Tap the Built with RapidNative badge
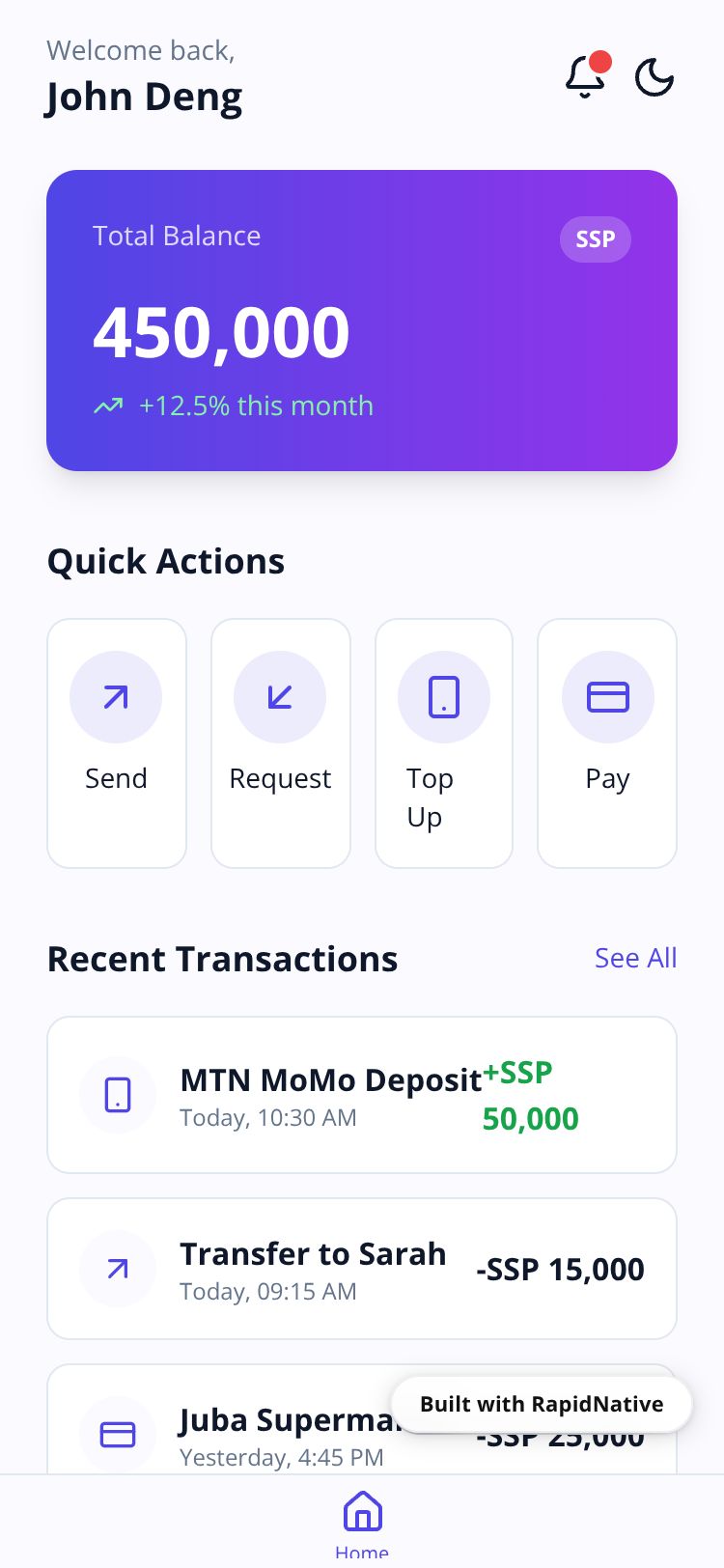The image size is (724, 1568). pos(541,1404)
